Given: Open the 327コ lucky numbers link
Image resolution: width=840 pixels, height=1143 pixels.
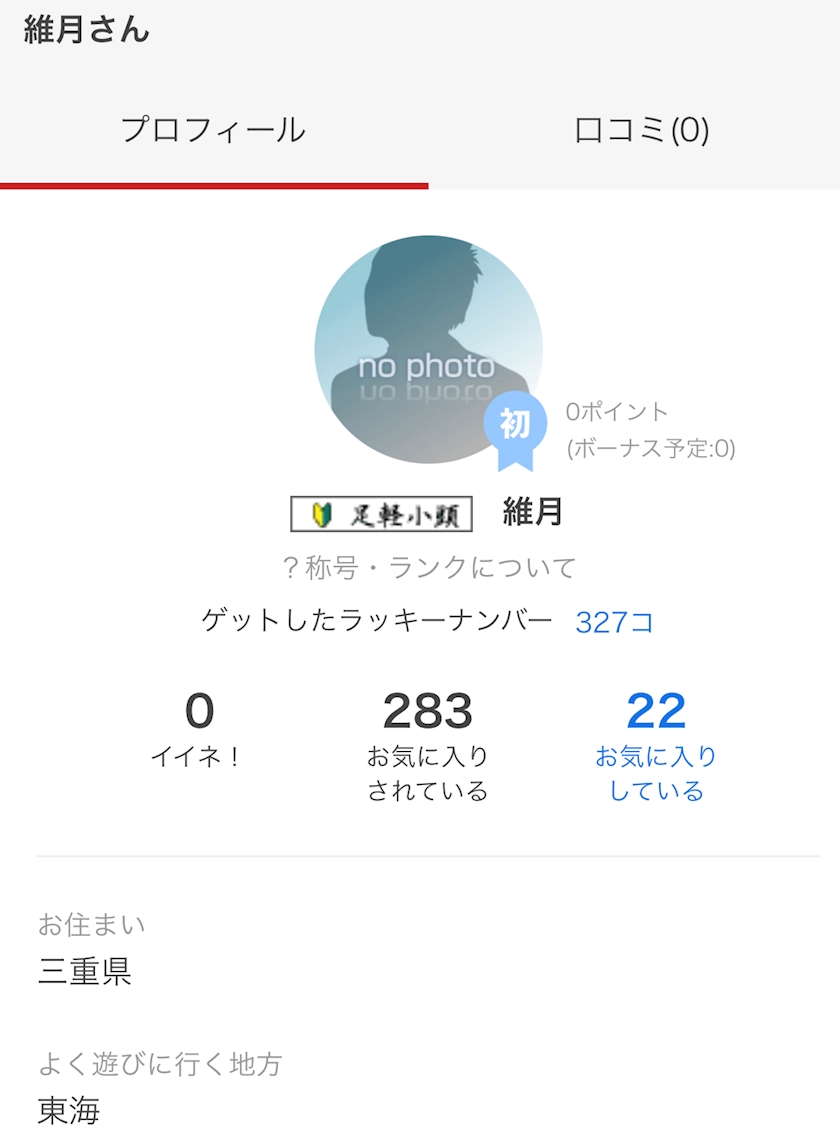Looking at the screenshot, I should [x=614, y=622].
